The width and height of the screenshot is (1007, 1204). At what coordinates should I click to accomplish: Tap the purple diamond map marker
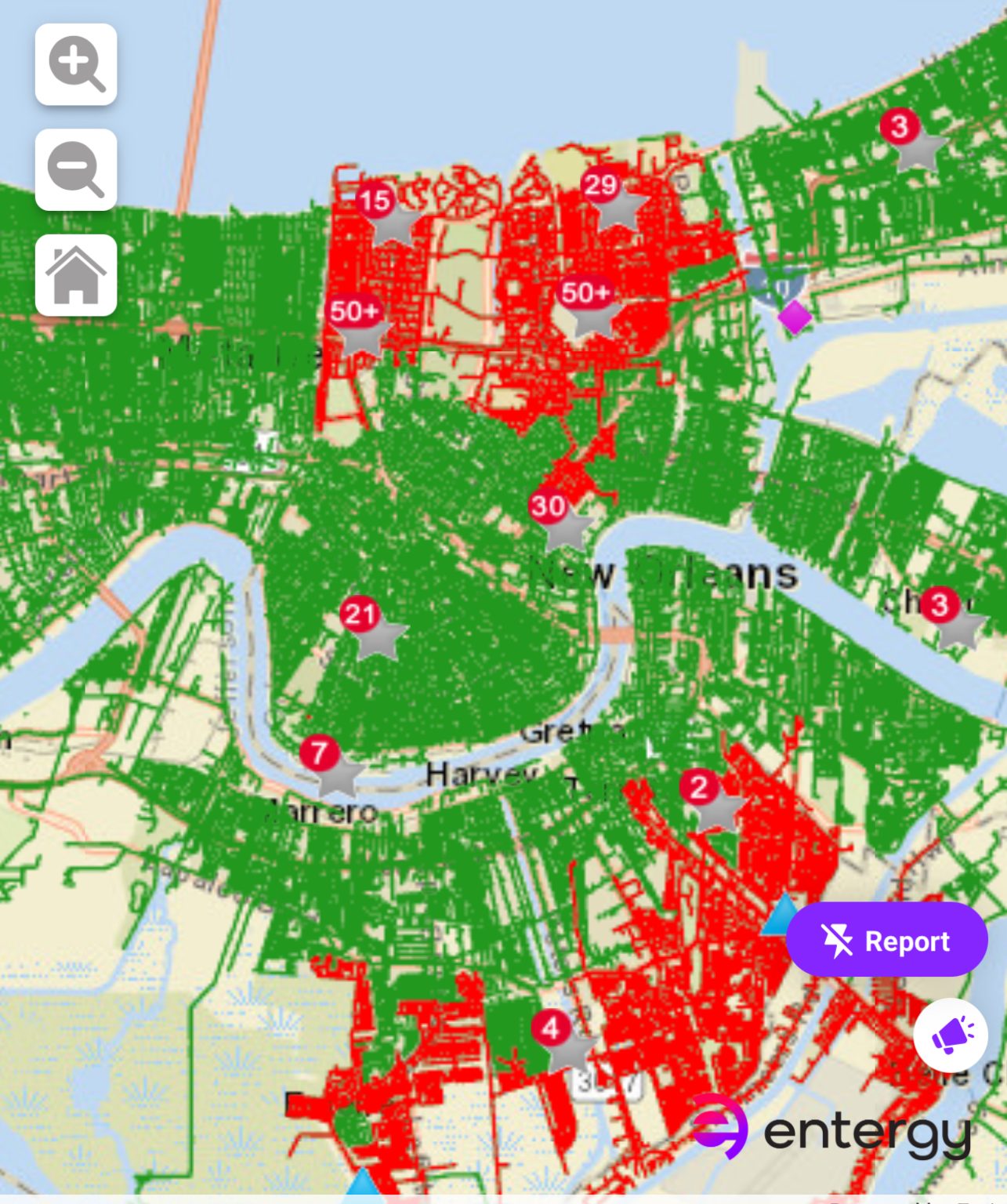click(794, 317)
